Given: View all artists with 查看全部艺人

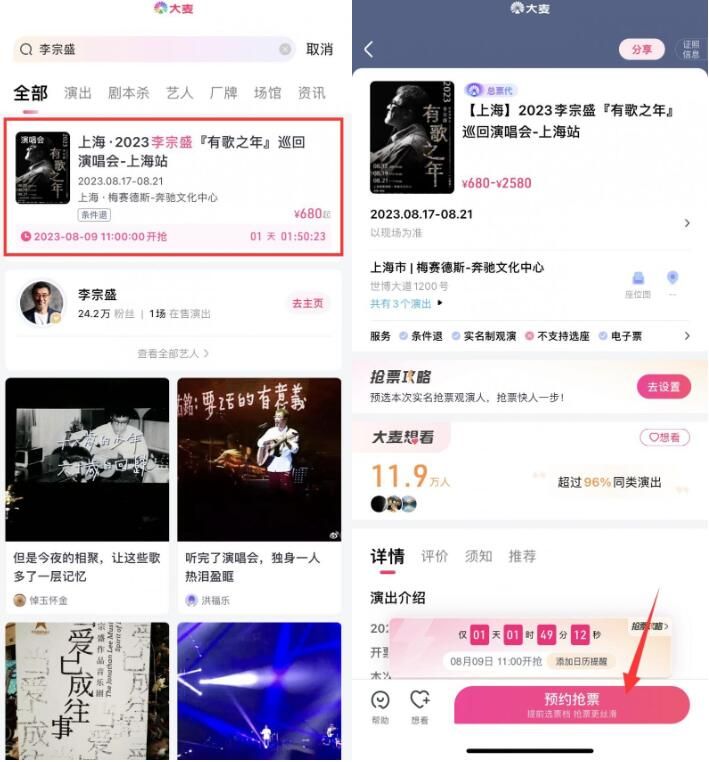Looking at the screenshot, I should (173, 353).
